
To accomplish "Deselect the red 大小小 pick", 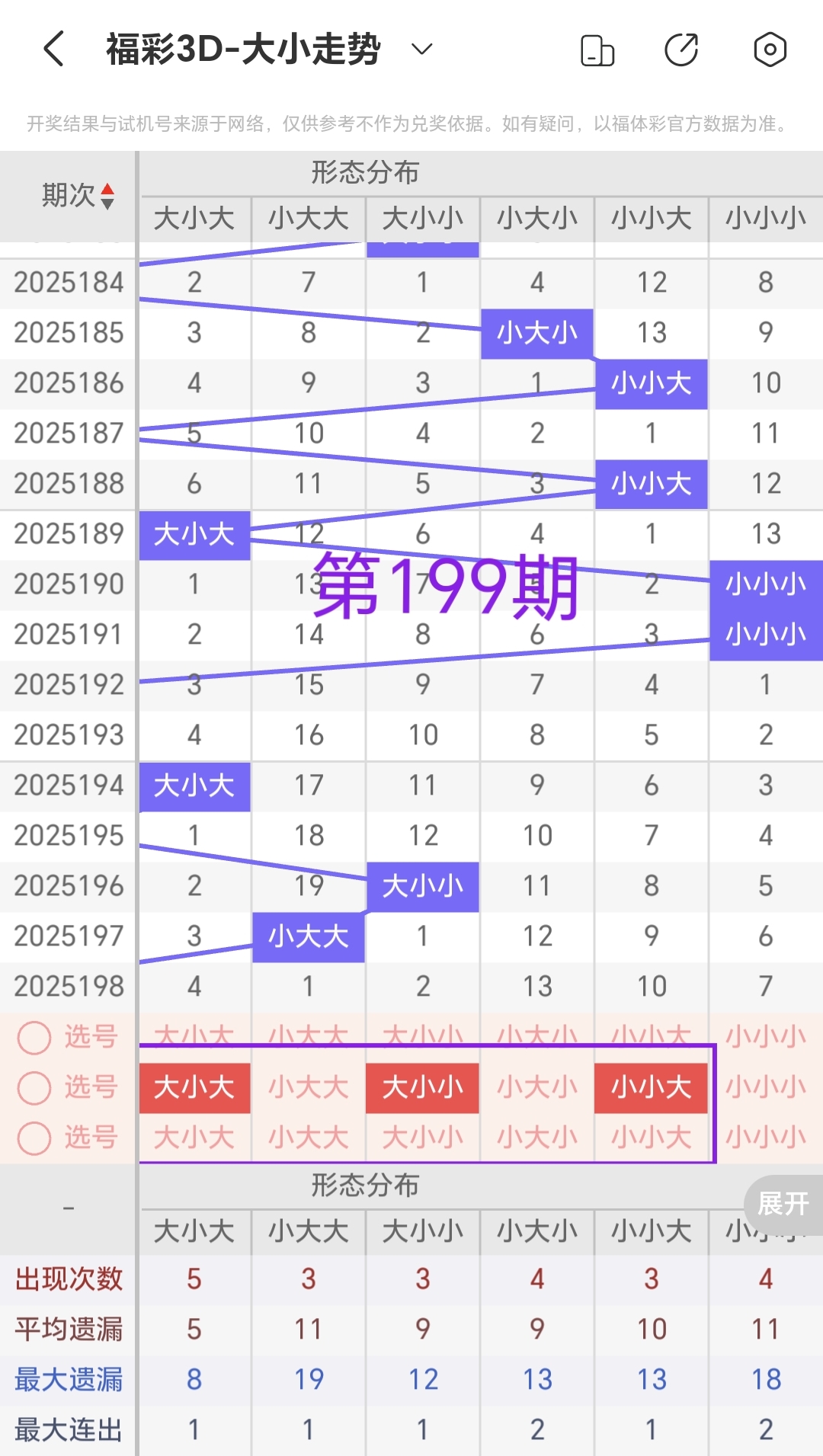I will [422, 1088].
